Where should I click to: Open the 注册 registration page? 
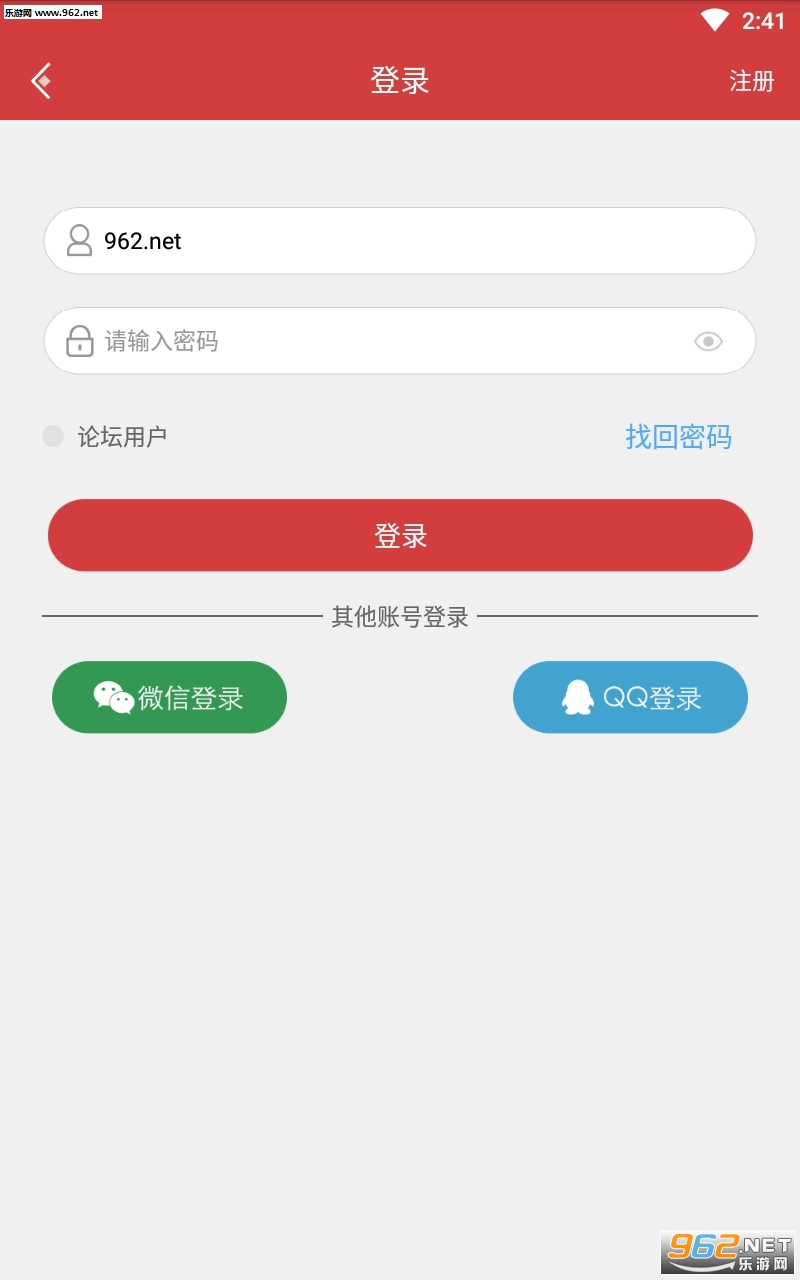tap(752, 82)
